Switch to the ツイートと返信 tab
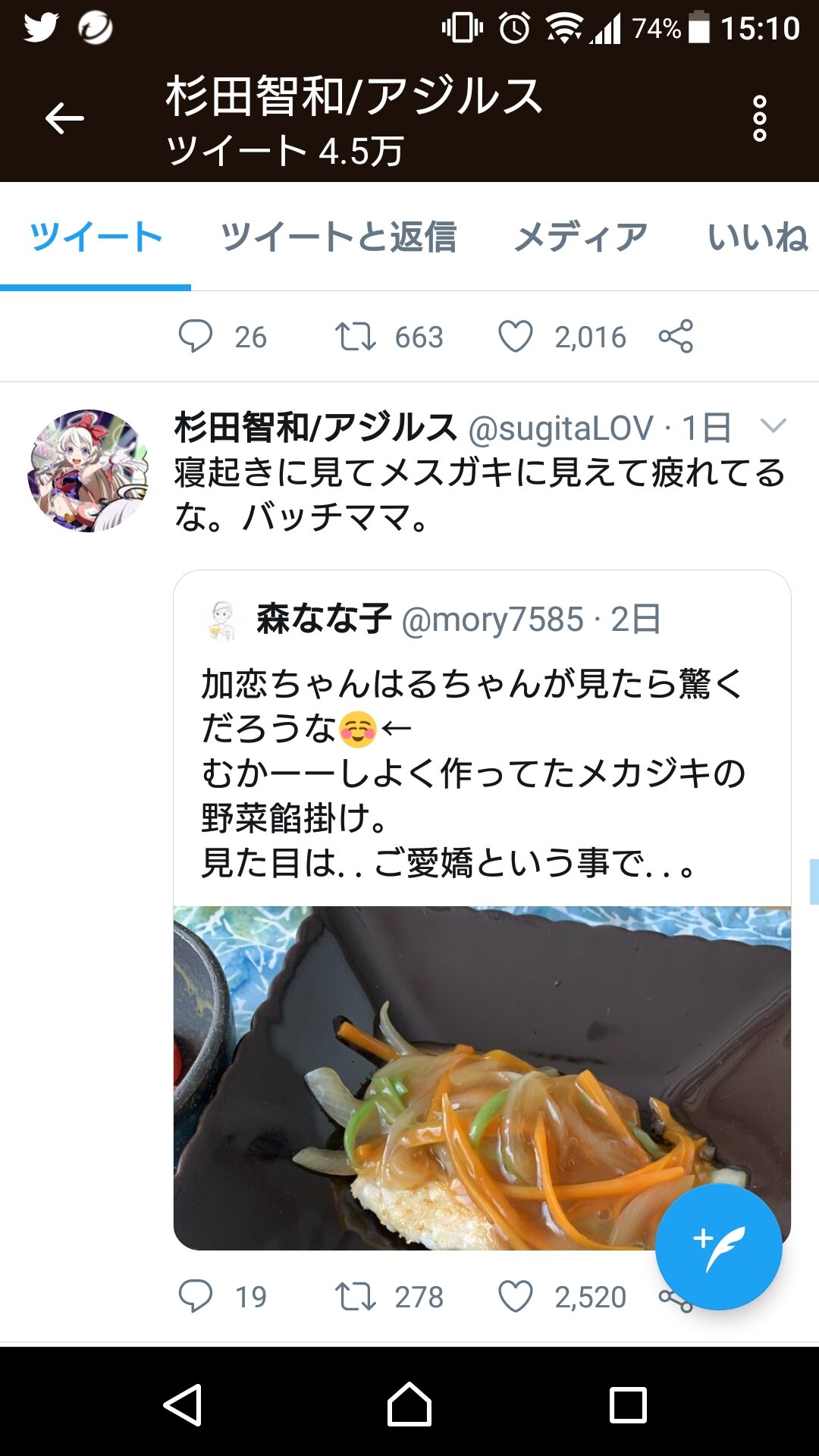Viewport: 819px width, 1456px height. [338, 237]
